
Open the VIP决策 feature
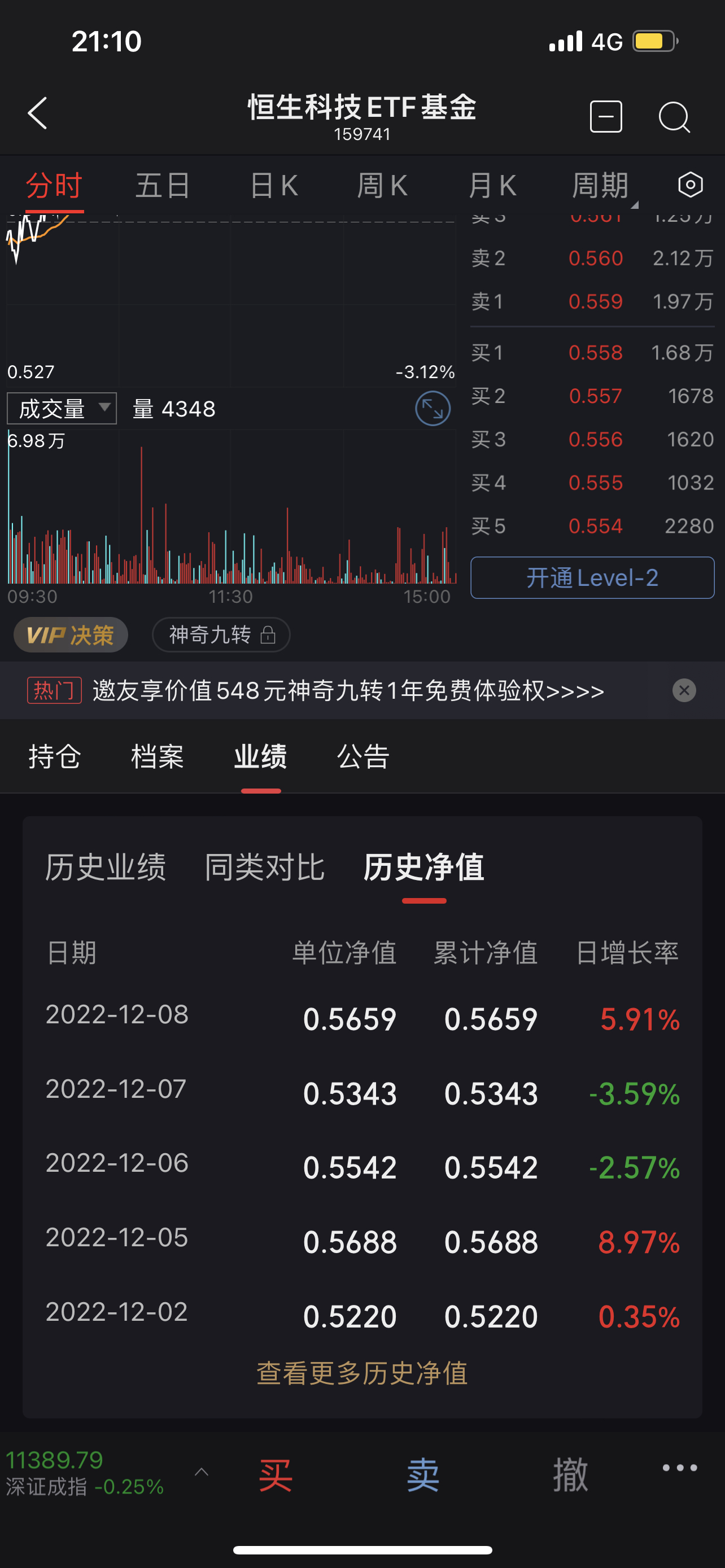pyautogui.click(x=71, y=635)
